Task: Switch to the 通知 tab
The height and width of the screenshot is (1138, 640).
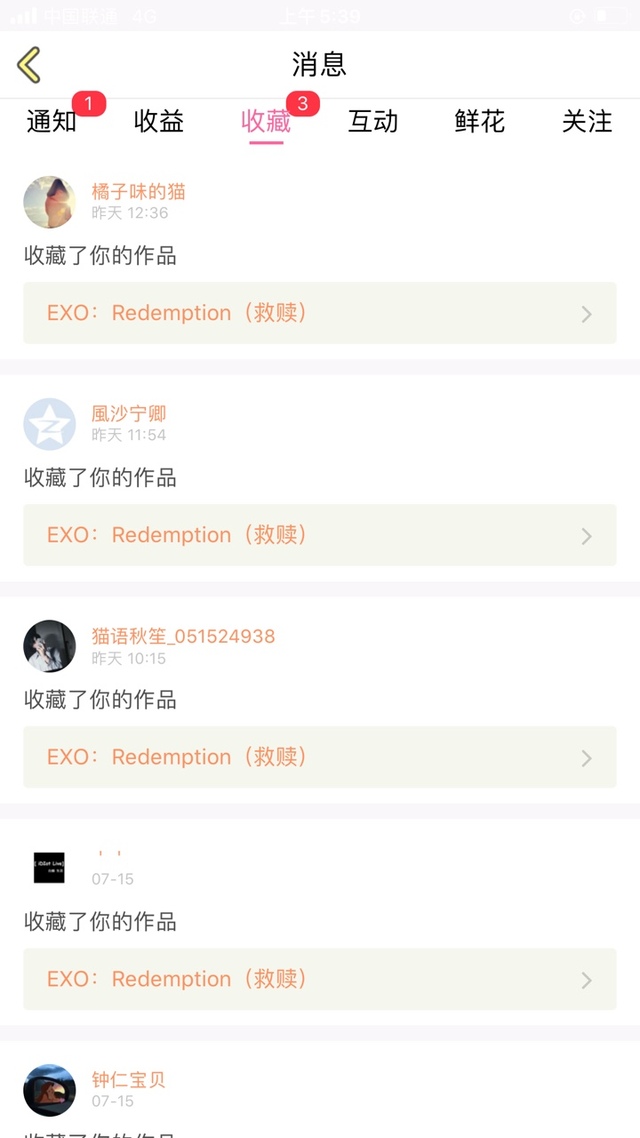Action: click(x=52, y=121)
